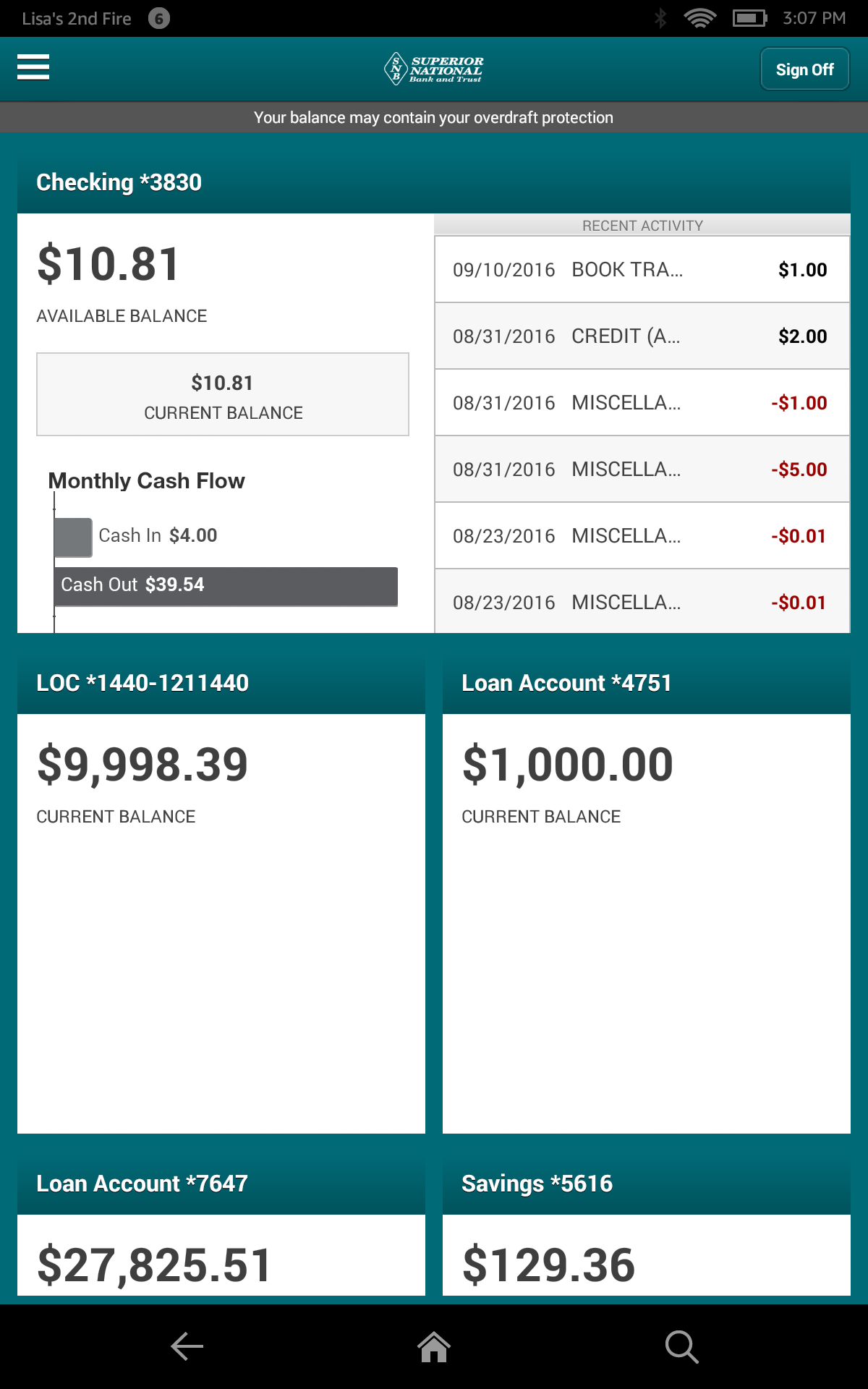Expand the LOC *1440-1211440 account card
Screen dimensions: 868x1389
142,681
